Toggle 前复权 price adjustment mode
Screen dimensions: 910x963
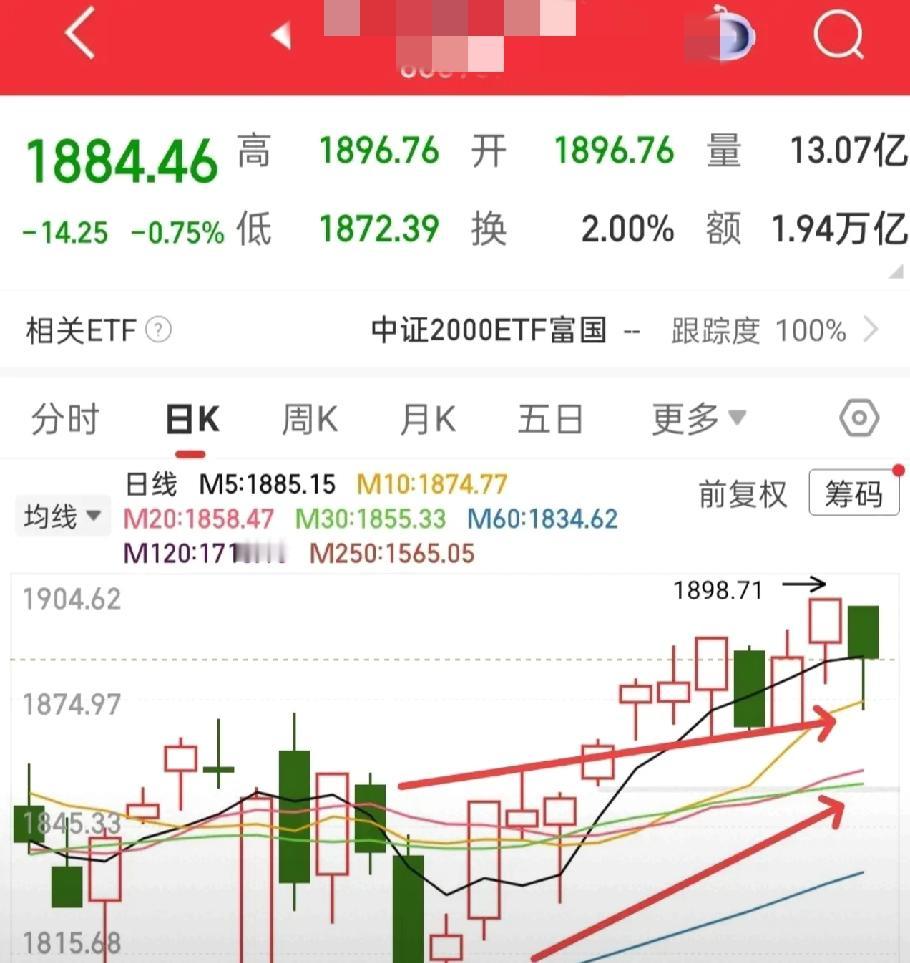(742, 494)
